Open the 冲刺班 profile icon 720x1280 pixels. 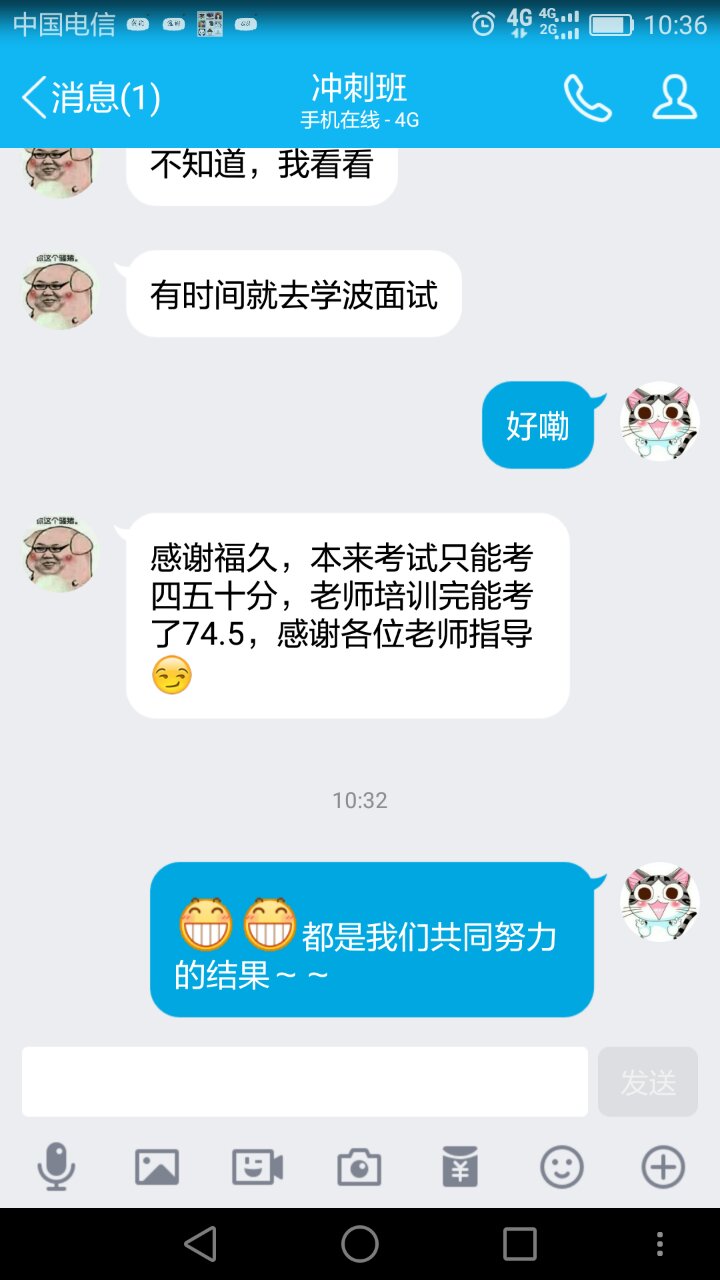click(675, 98)
